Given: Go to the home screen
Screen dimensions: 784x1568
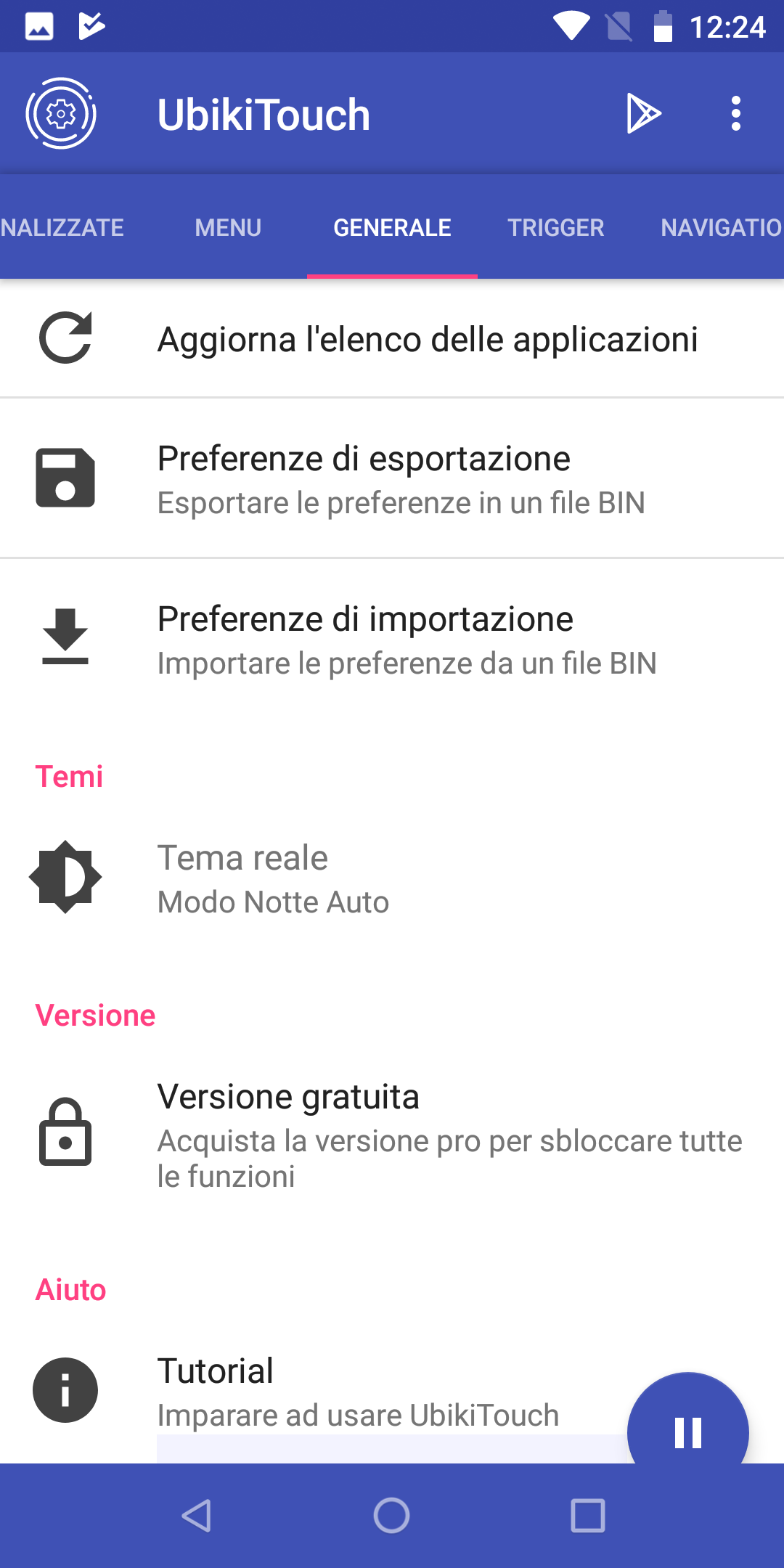Looking at the screenshot, I should pyautogui.click(x=392, y=1516).
